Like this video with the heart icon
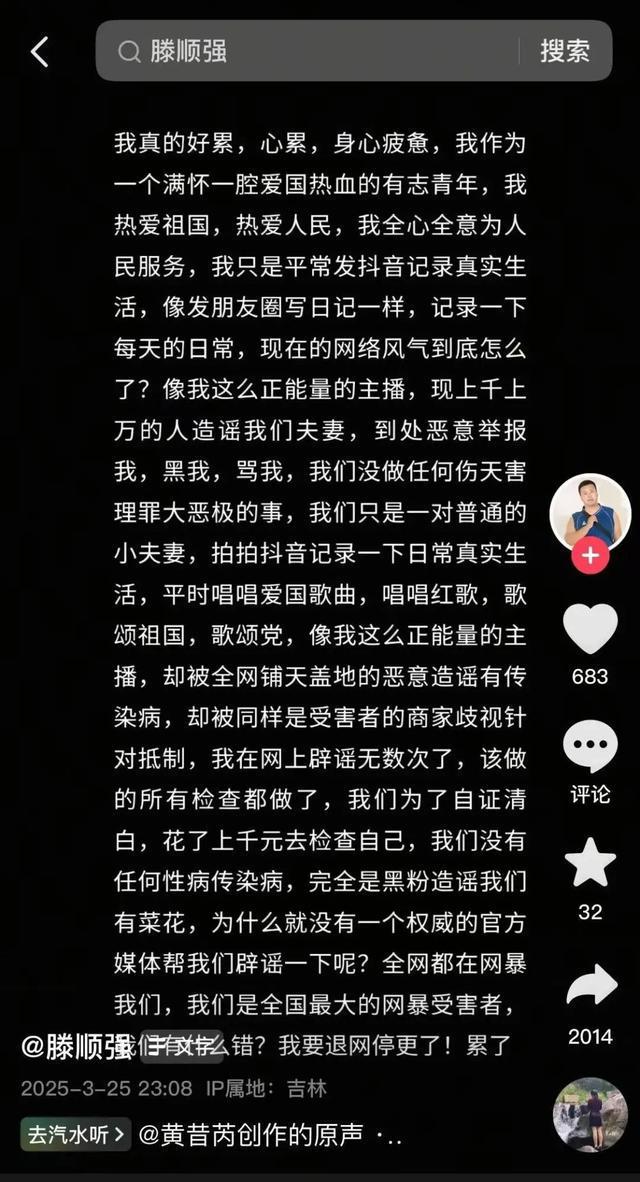 pyautogui.click(x=590, y=630)
